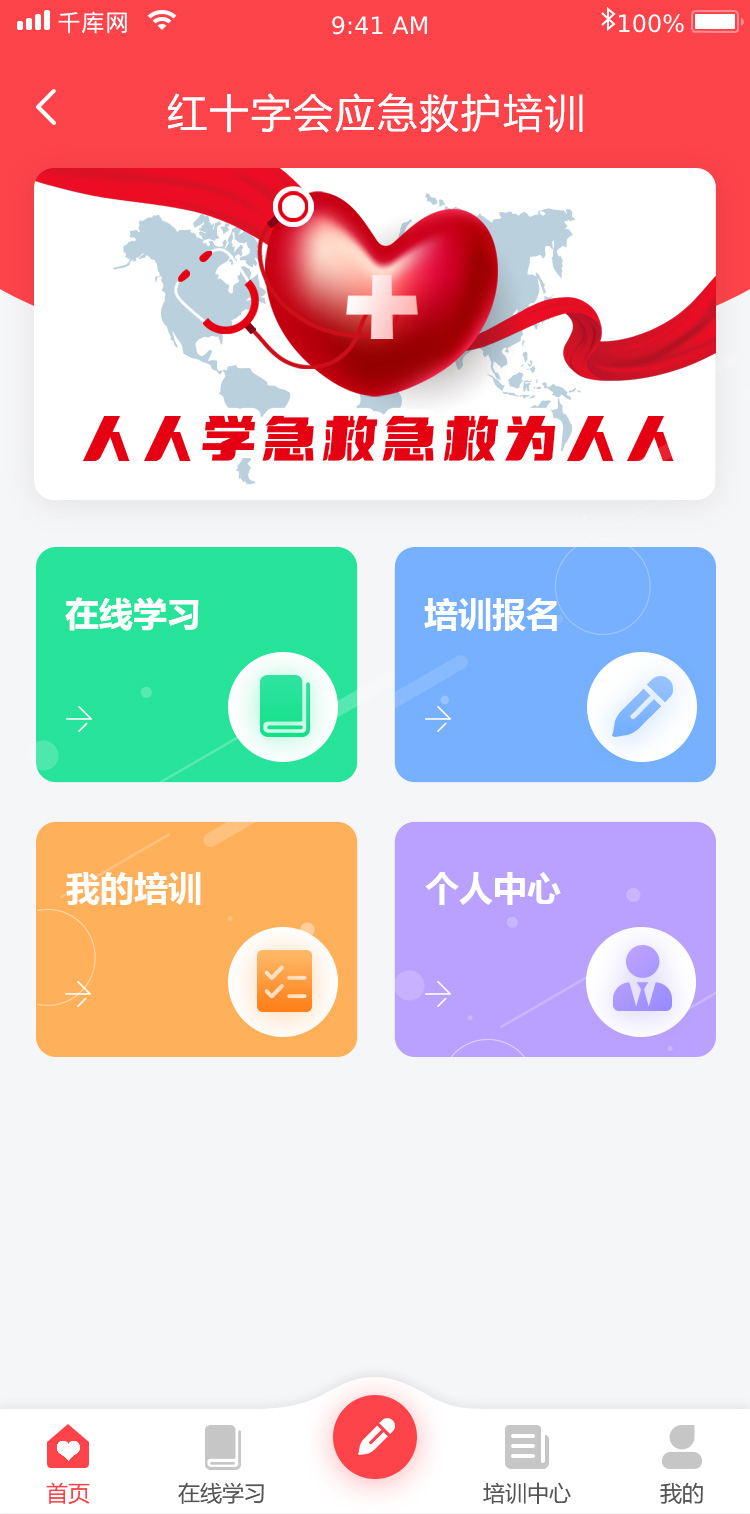Screen dimensions: 750x1514
Task: Switch to the 在线学习 bottom tab
Action: 222,1464
